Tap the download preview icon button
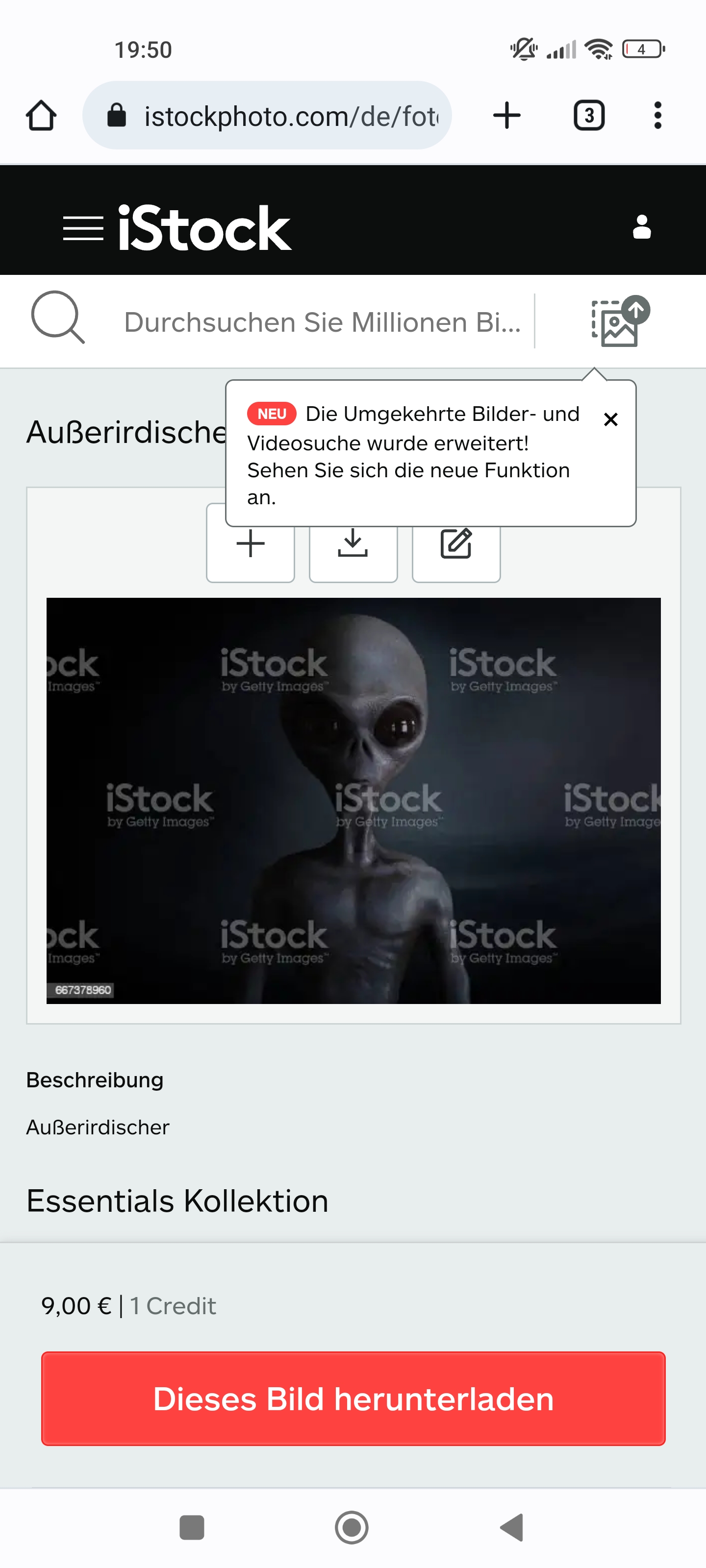 click(x=353, y=543)
